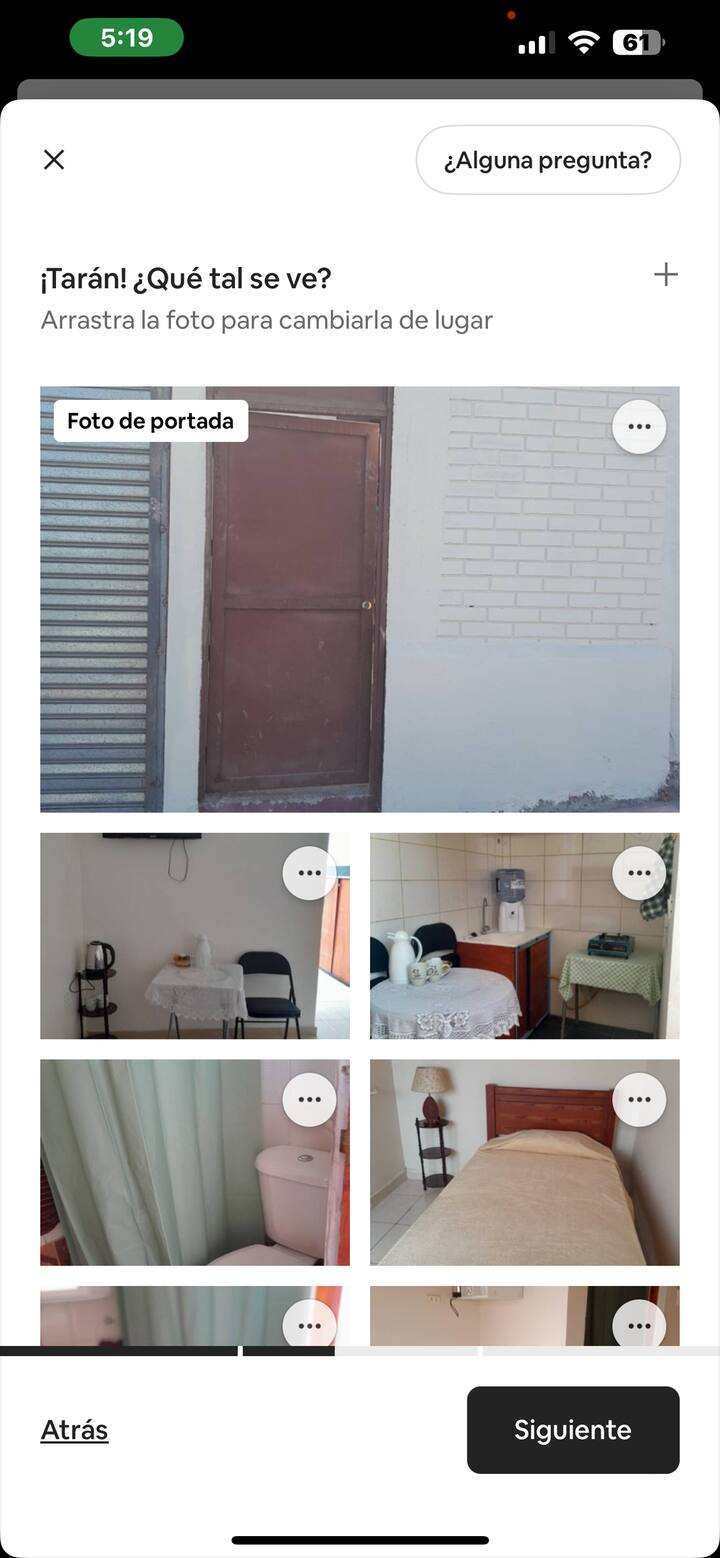Open options for the toilet photo

[x=309, y=1100]
